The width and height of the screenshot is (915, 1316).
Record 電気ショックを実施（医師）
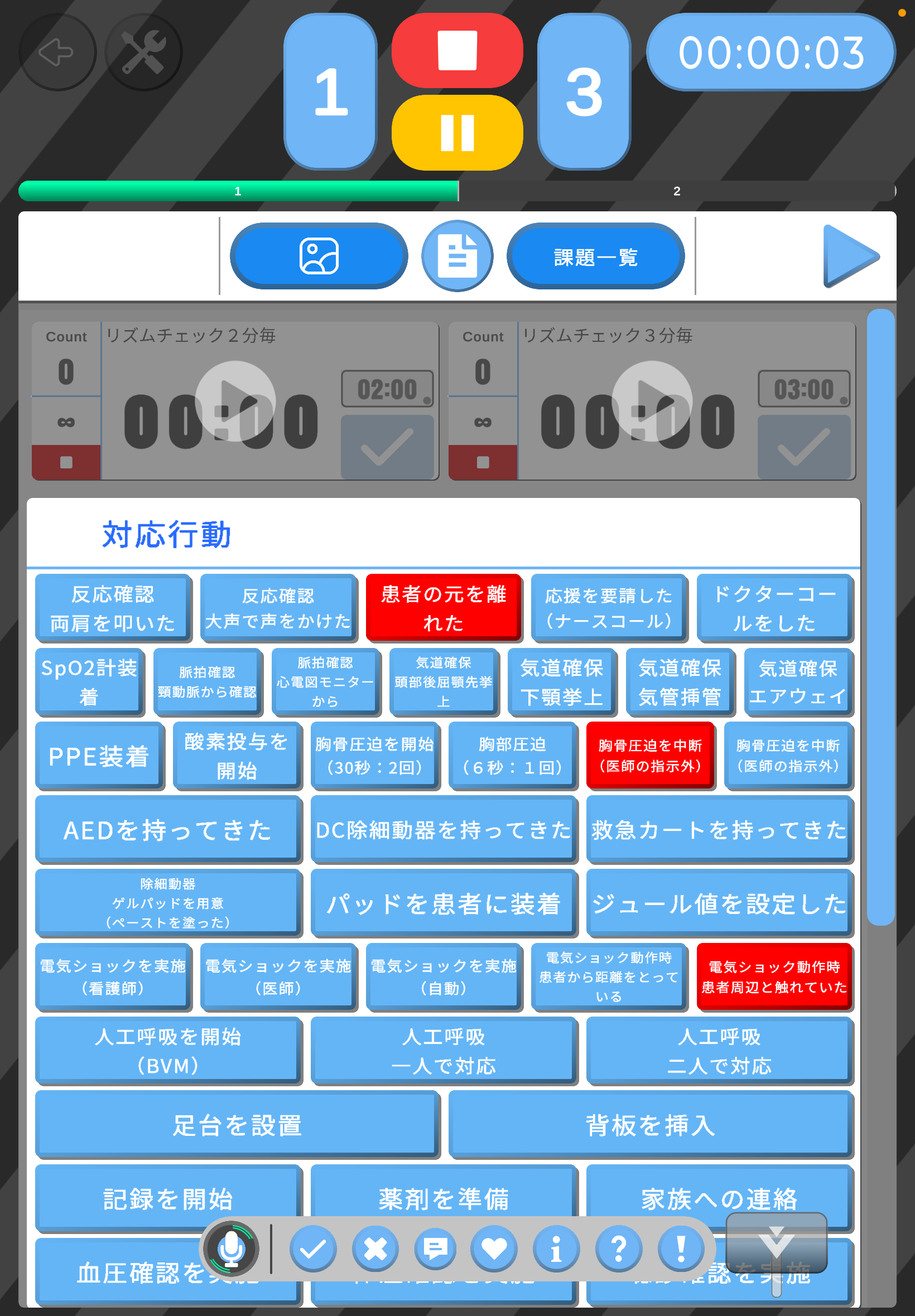coord(278,977)
